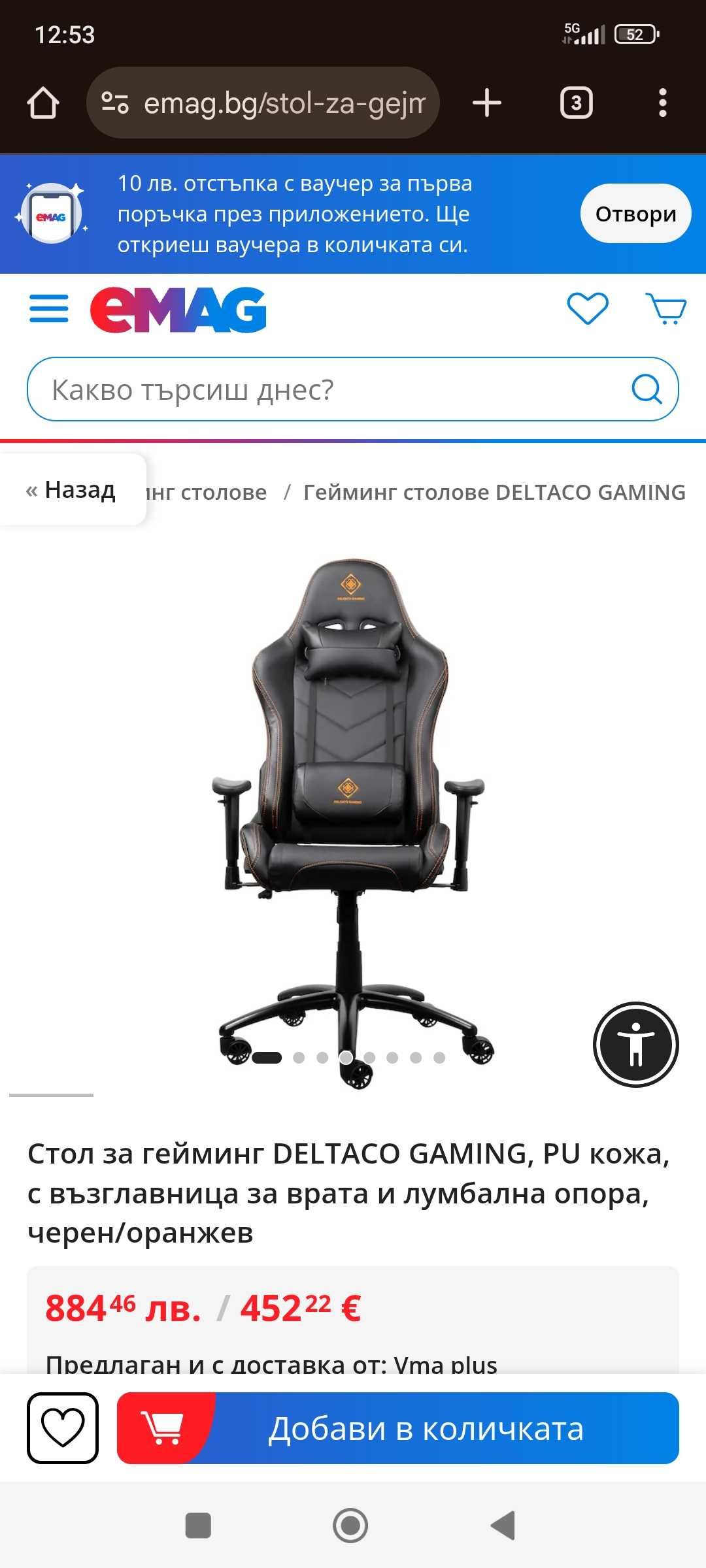Open a new browser tab
This screenshot has width=706, height=1568.
click(487, 103)
